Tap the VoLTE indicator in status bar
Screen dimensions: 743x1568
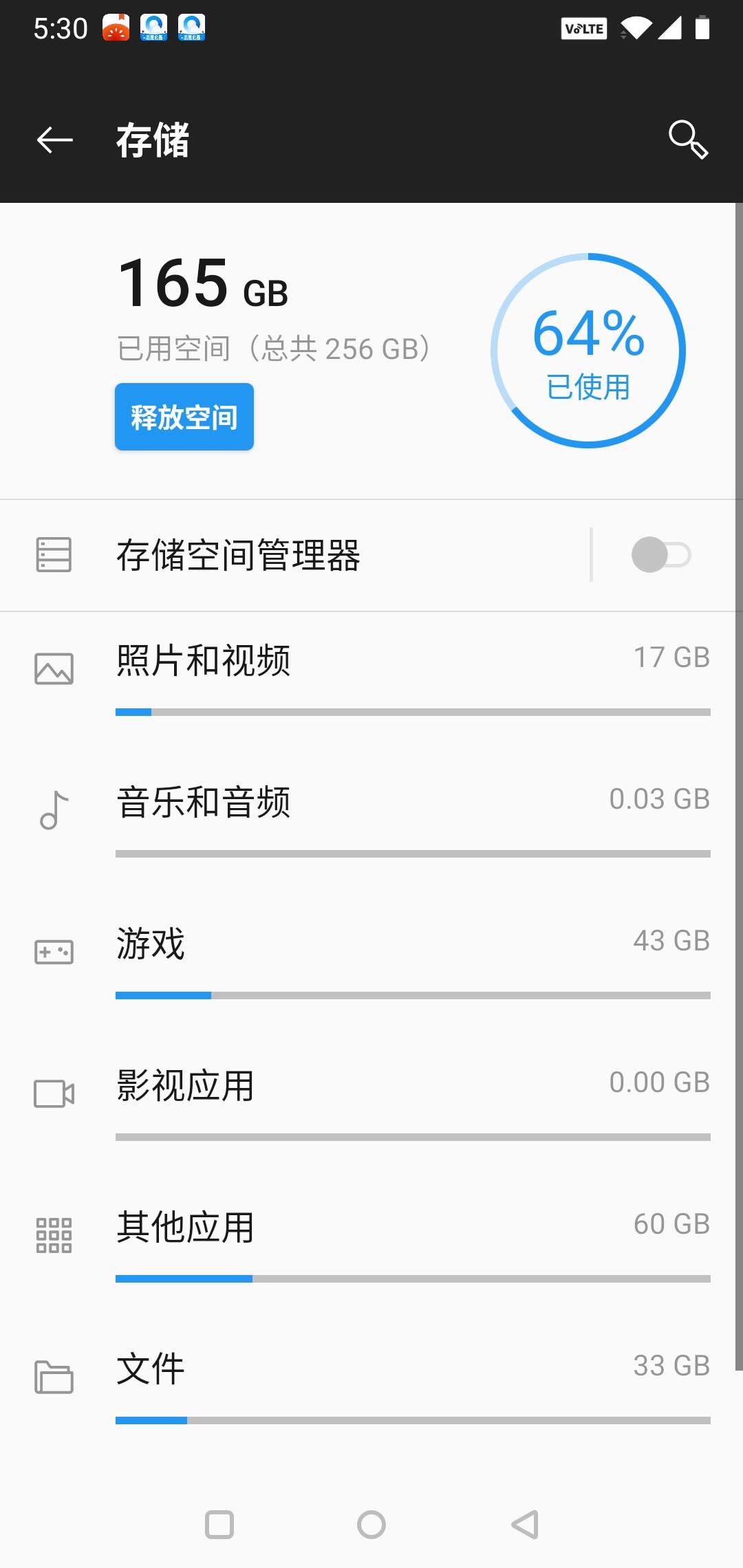(583, 28)
